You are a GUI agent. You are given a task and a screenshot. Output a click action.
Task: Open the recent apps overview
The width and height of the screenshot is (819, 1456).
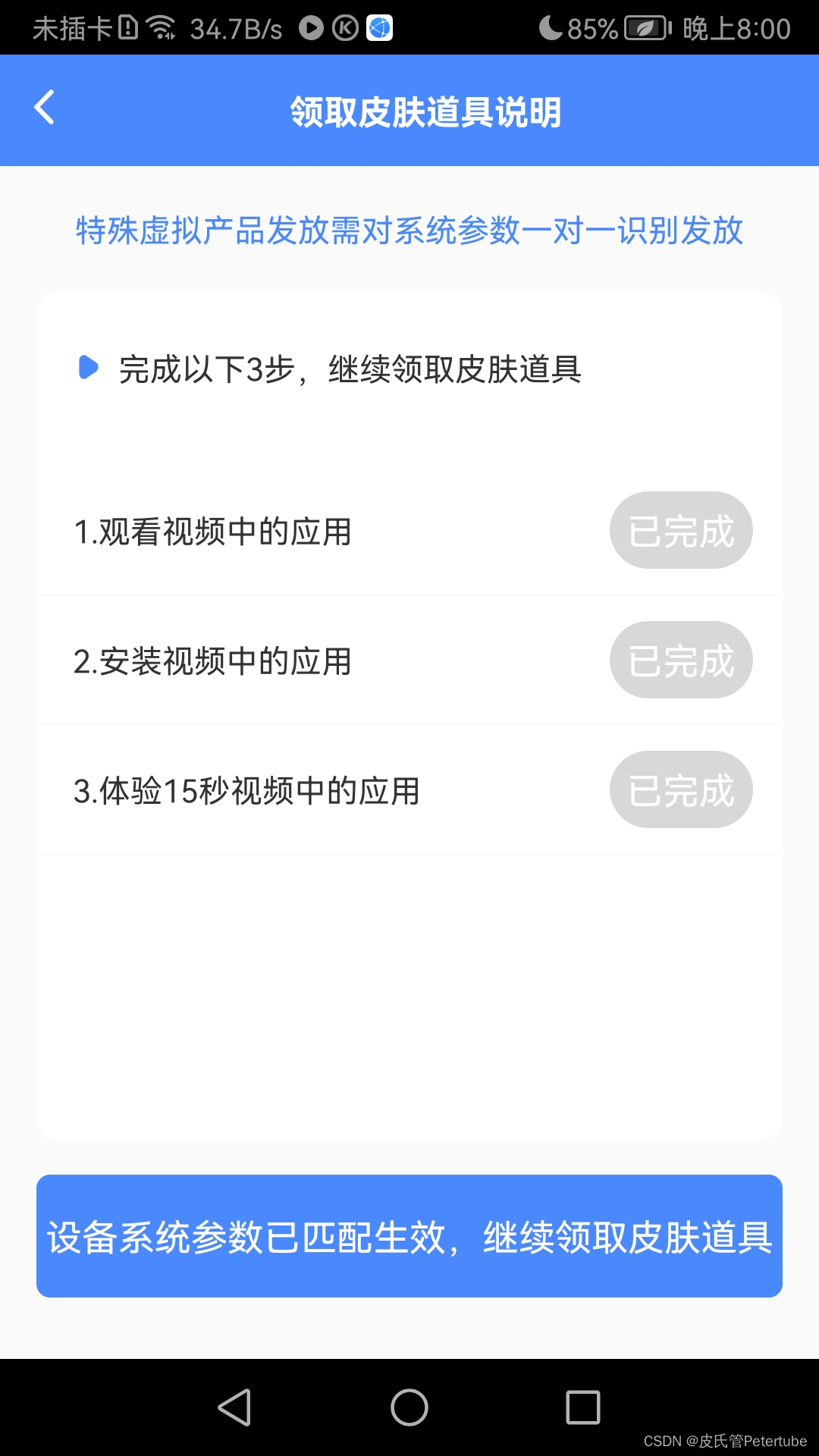583,1407
